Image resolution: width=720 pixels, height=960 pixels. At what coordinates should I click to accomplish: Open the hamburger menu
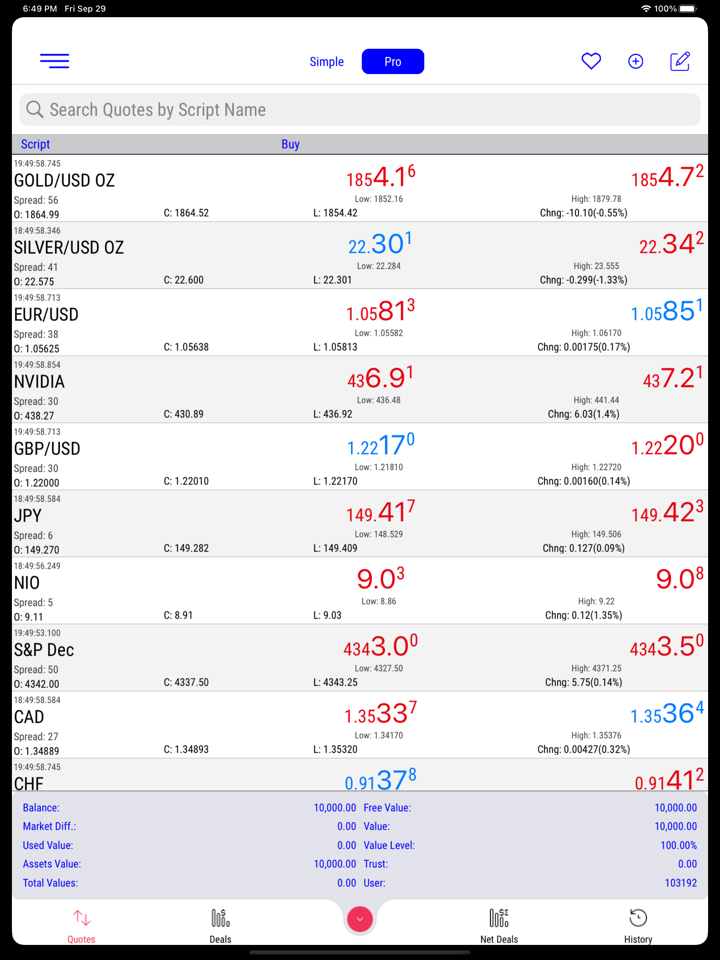pyautogui.click(x=55, y=61)
